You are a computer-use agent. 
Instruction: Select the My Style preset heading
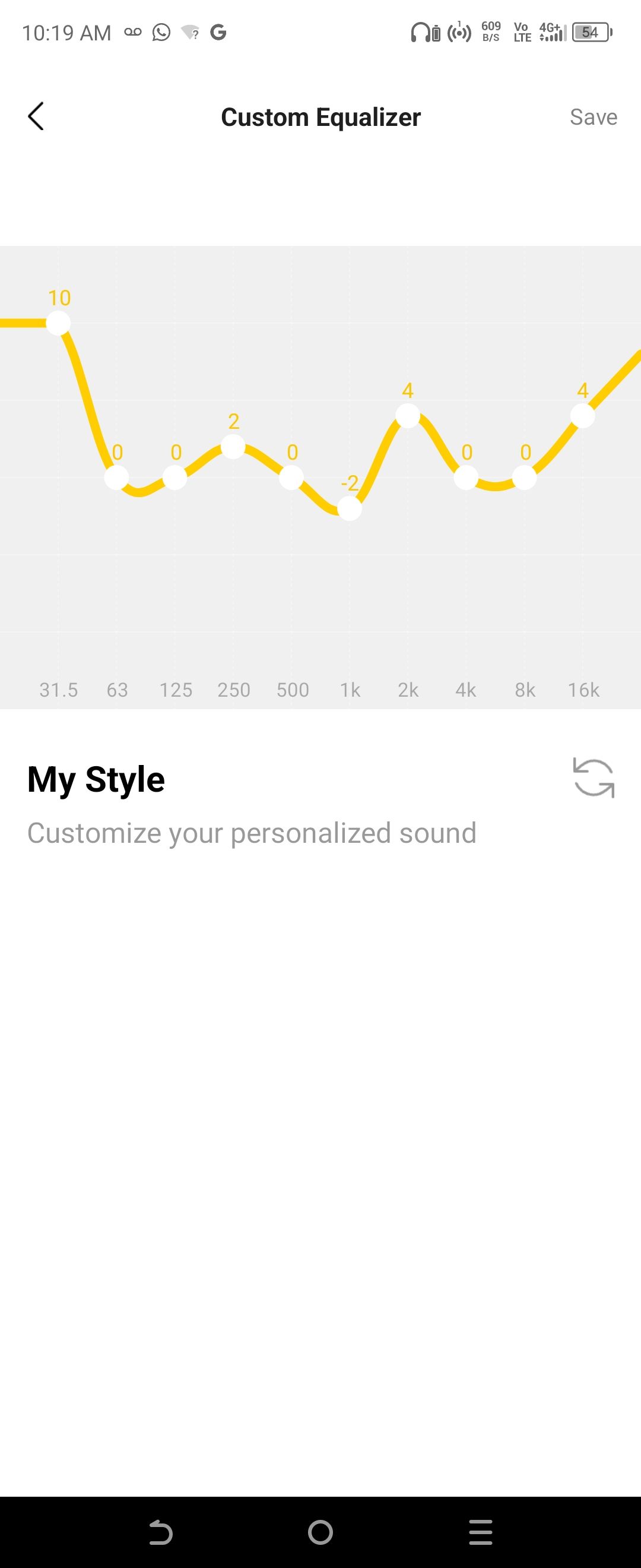point(95,779)
